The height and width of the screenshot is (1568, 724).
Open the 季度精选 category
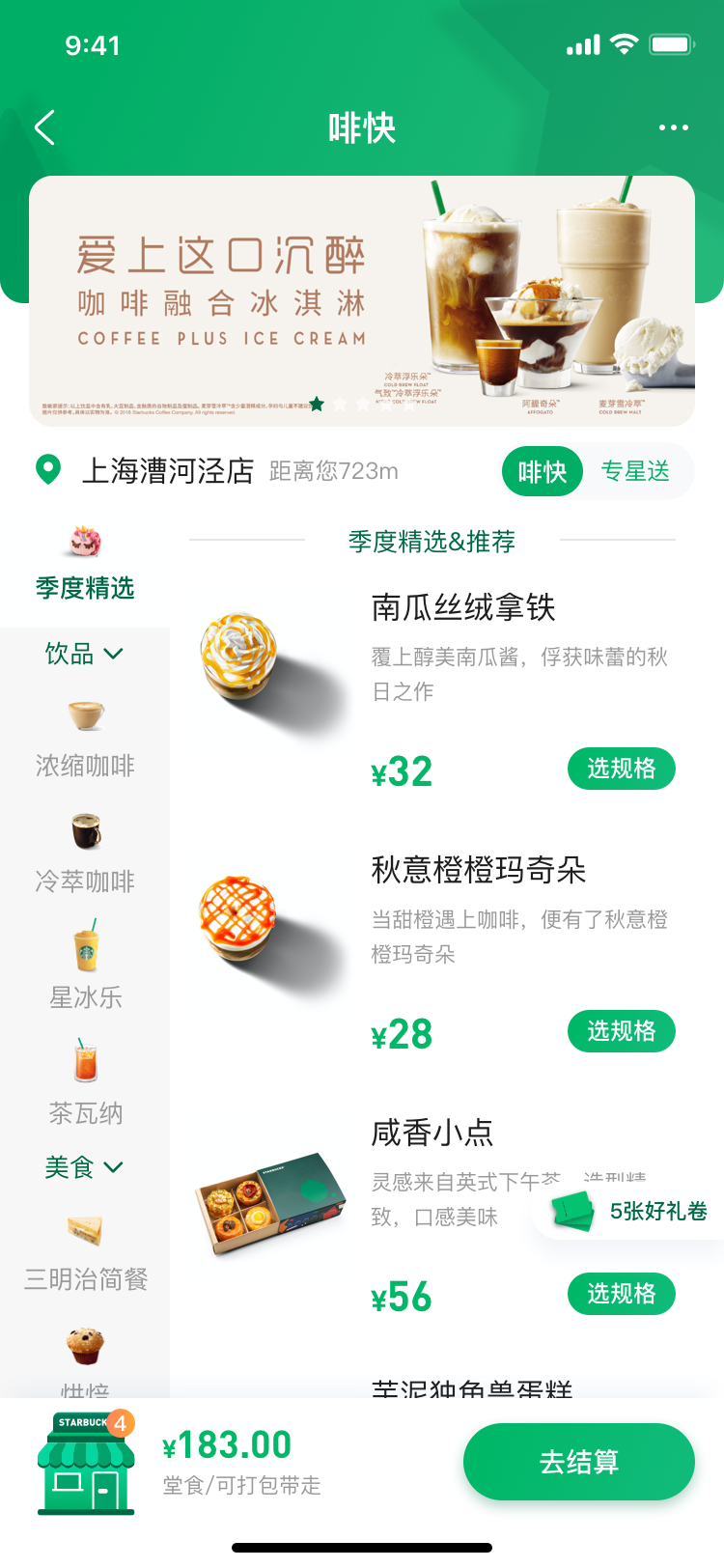pos(85,564)
